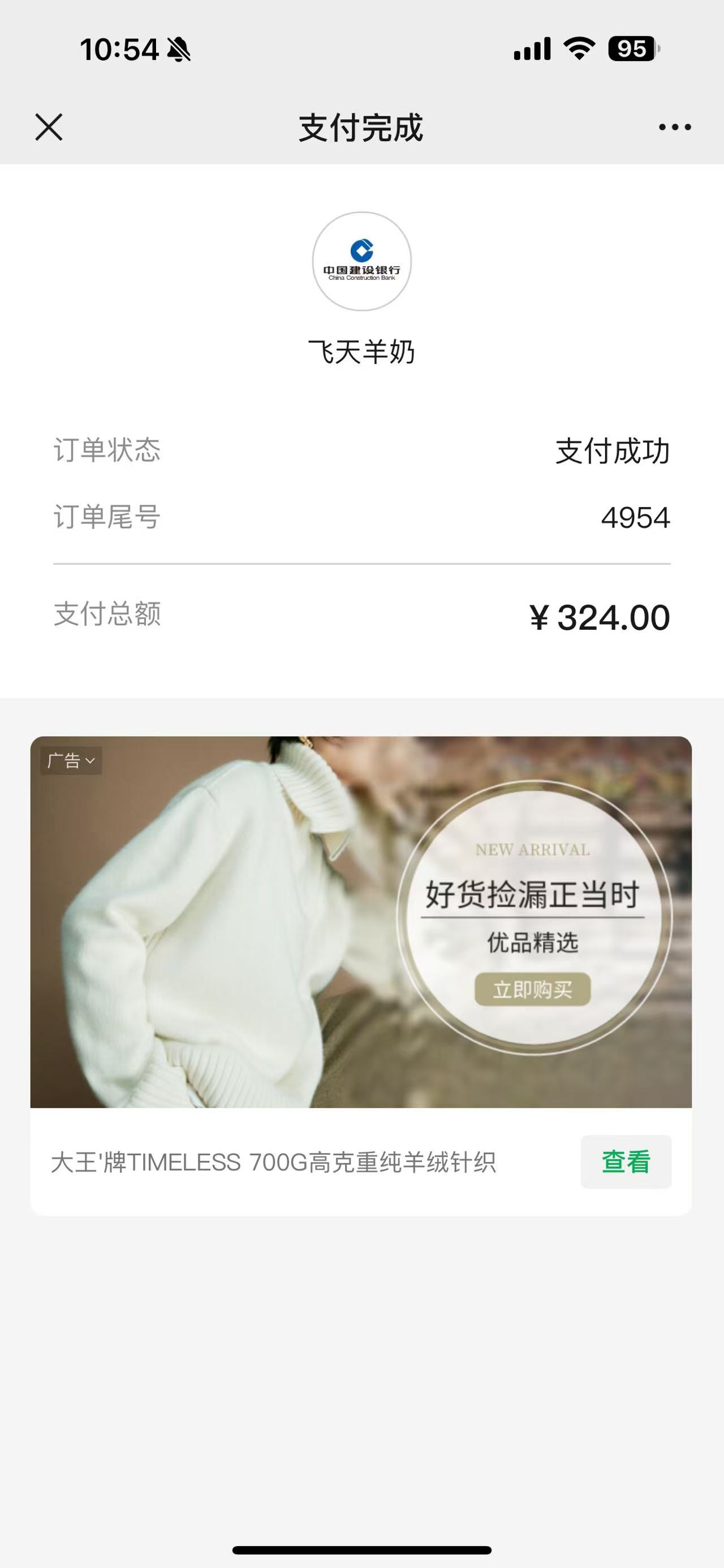Screen dimensions: 724x1568
Task: Open the three-dot overflow menu
Action: (675, 127)
